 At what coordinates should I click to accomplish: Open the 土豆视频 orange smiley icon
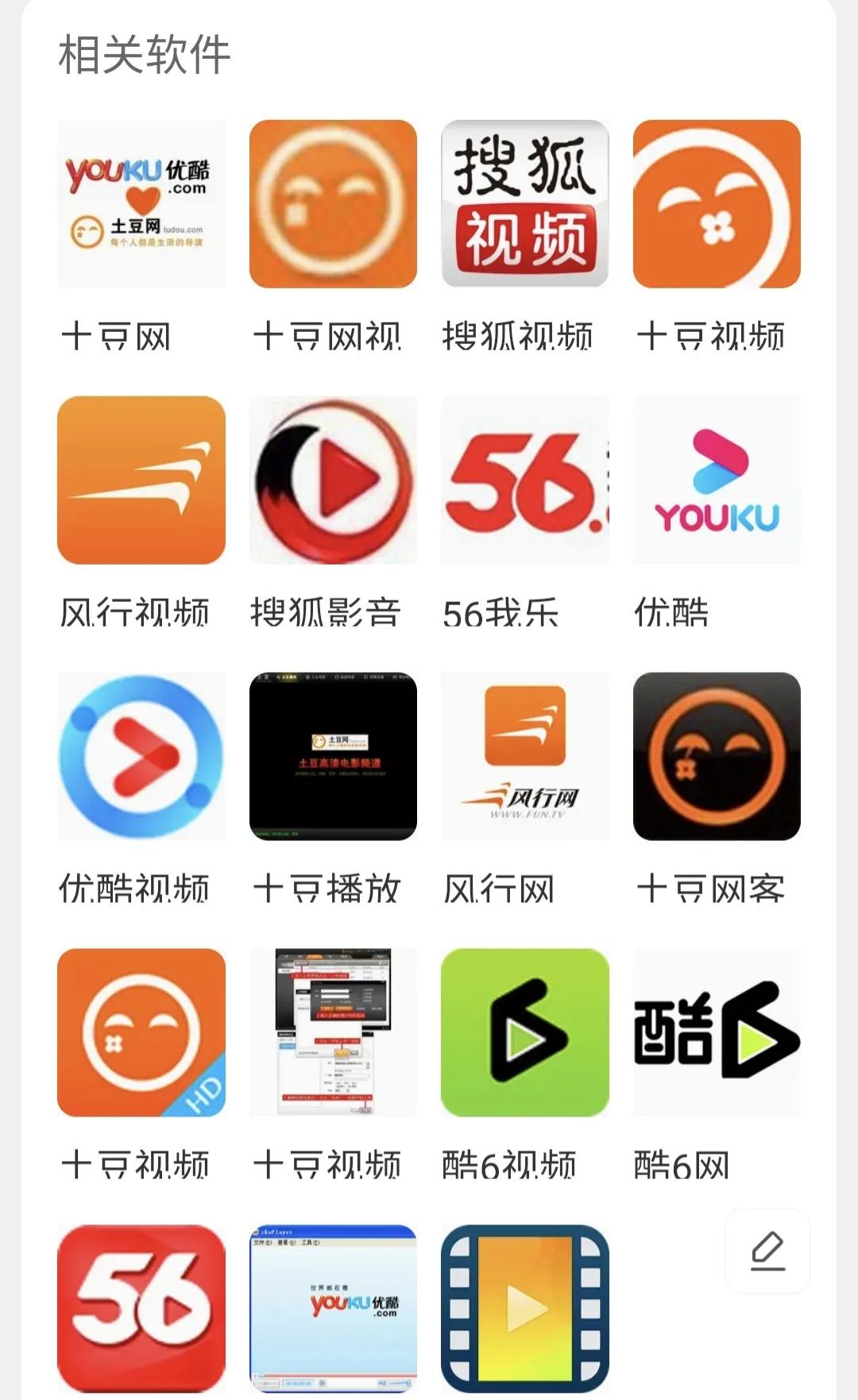pos(716,202)
